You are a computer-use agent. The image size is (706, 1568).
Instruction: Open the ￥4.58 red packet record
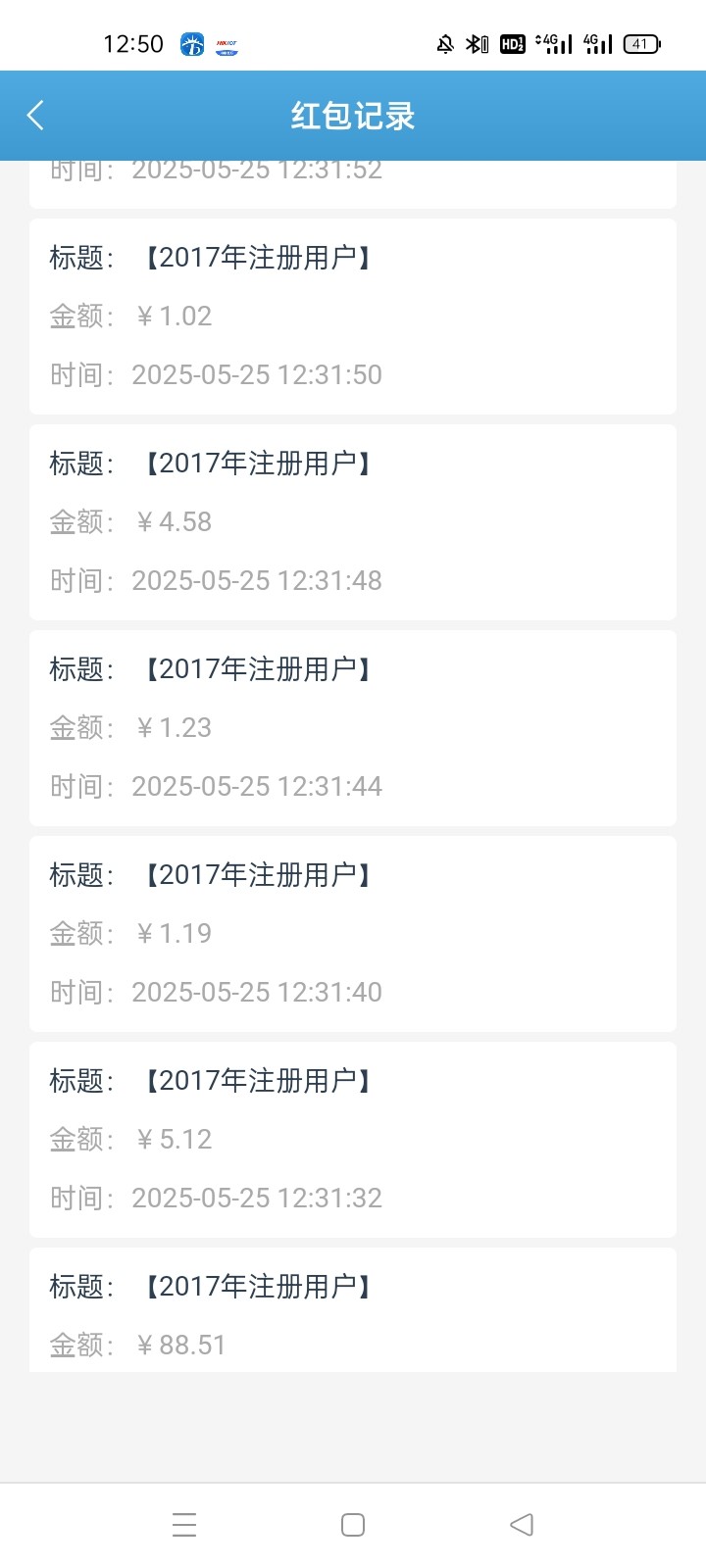(353, 522)
